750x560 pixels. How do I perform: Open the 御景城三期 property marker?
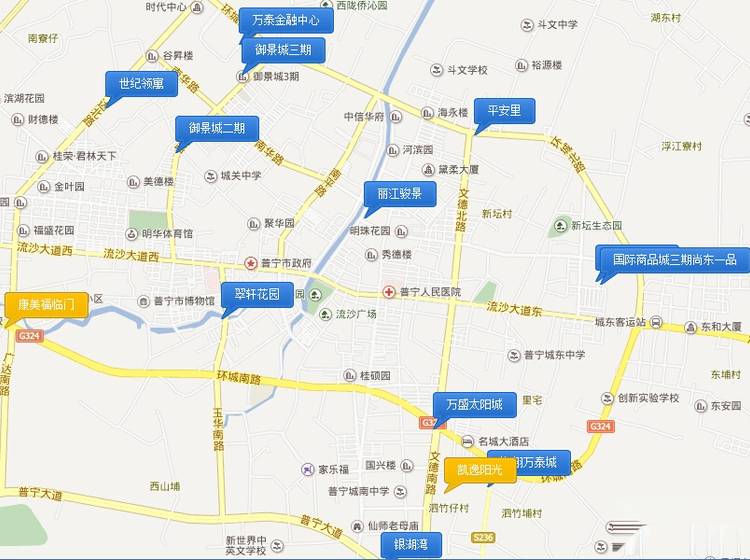[x=282, y=49]
